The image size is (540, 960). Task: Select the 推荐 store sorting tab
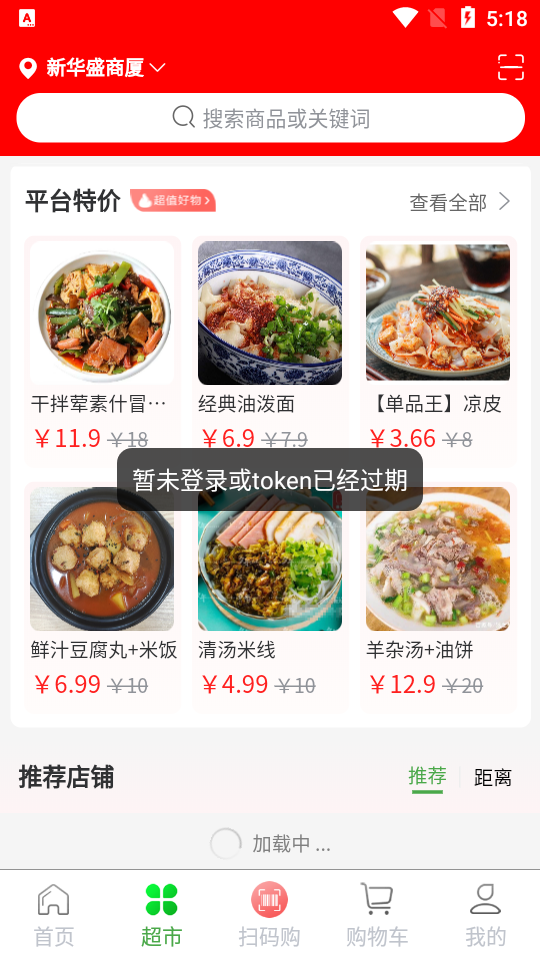click(427, 778)
